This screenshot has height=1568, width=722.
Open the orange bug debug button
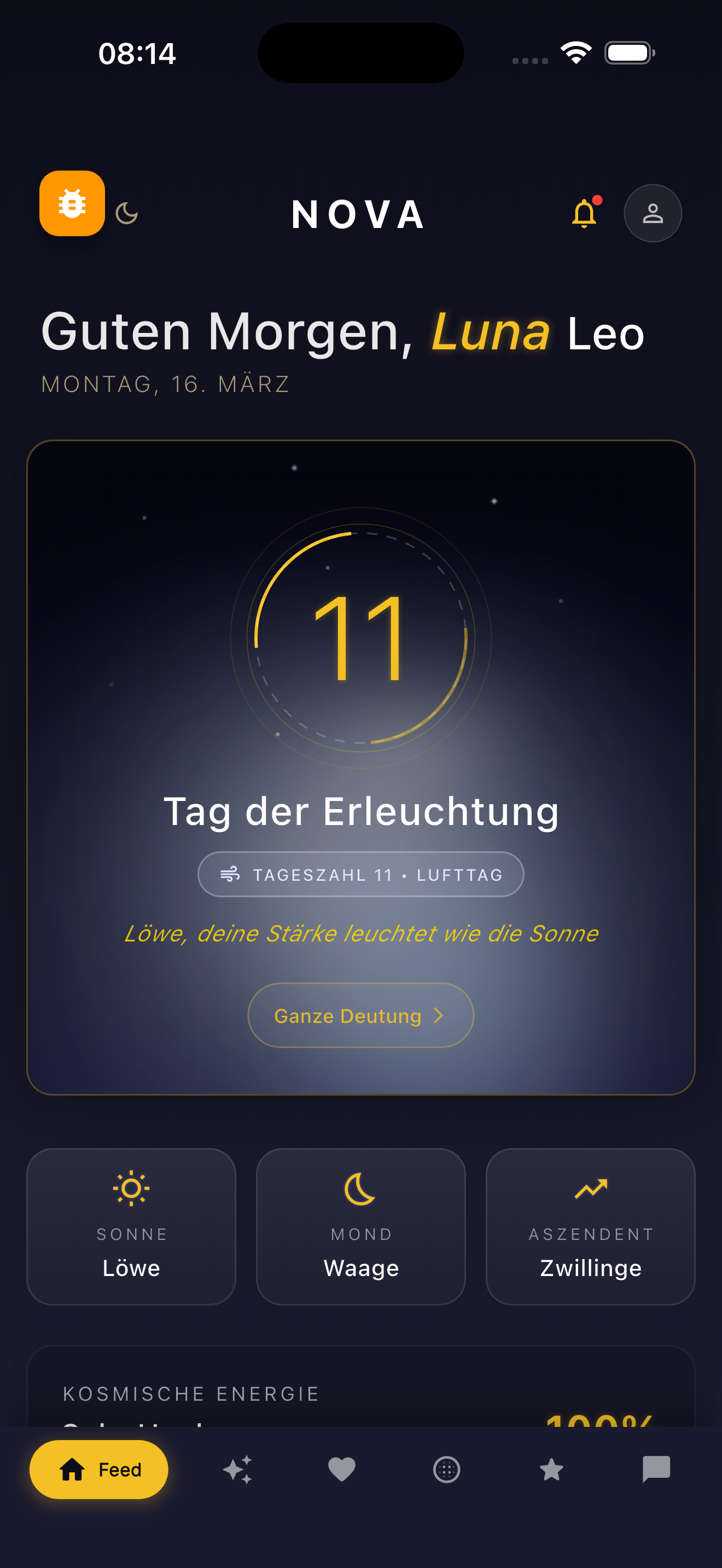[72, 203]
